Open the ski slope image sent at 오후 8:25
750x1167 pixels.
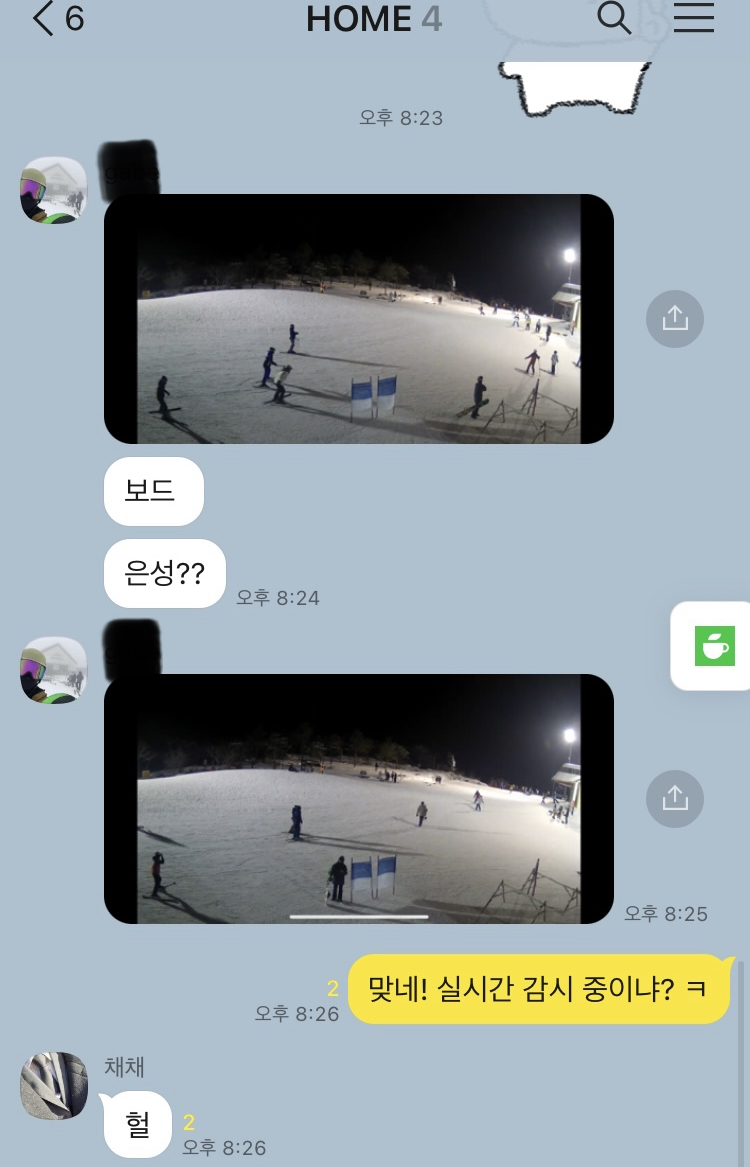(x=358, y=798)
